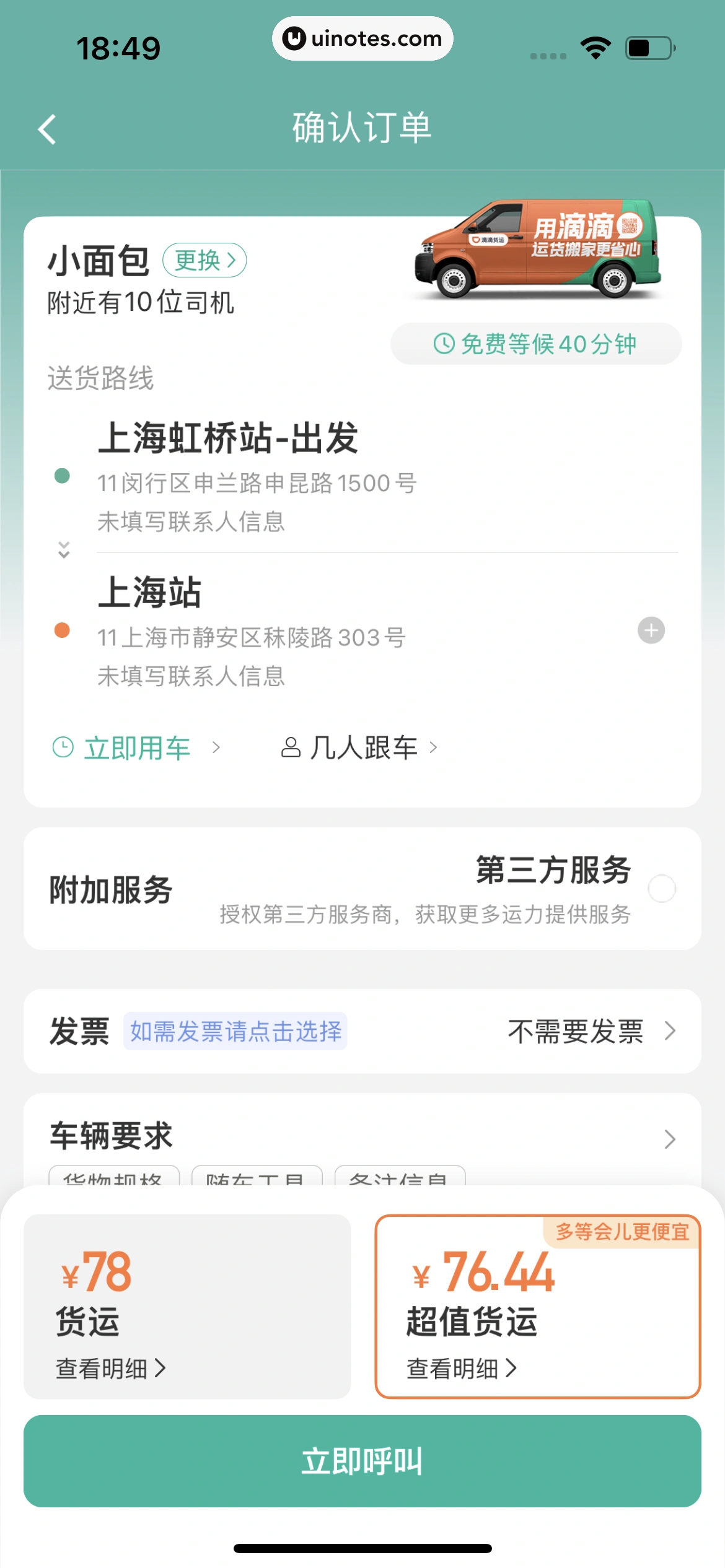
Task: Select ¥76.44 超值货运 price option
Action: 537,1288
